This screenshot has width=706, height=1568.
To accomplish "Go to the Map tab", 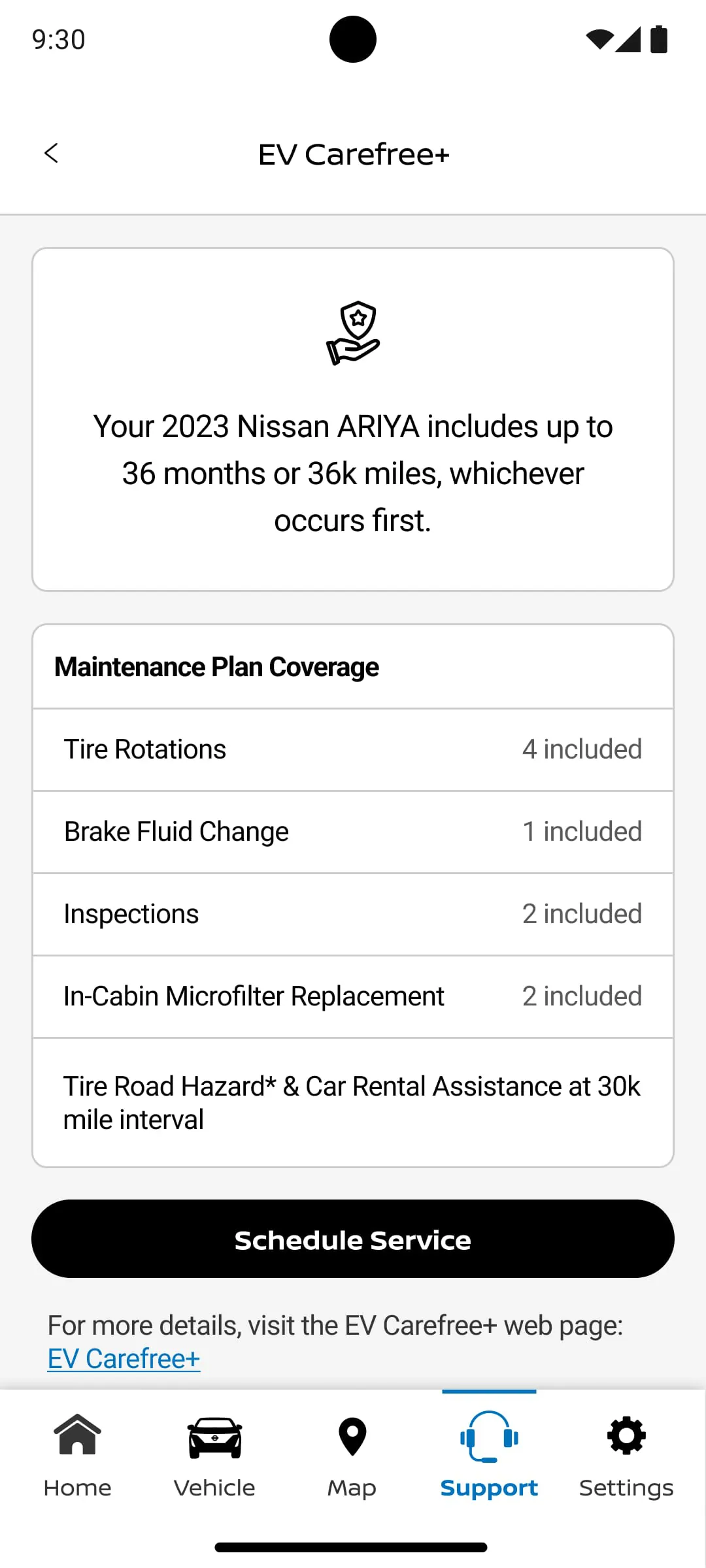I will click(x=352, y=1454).
